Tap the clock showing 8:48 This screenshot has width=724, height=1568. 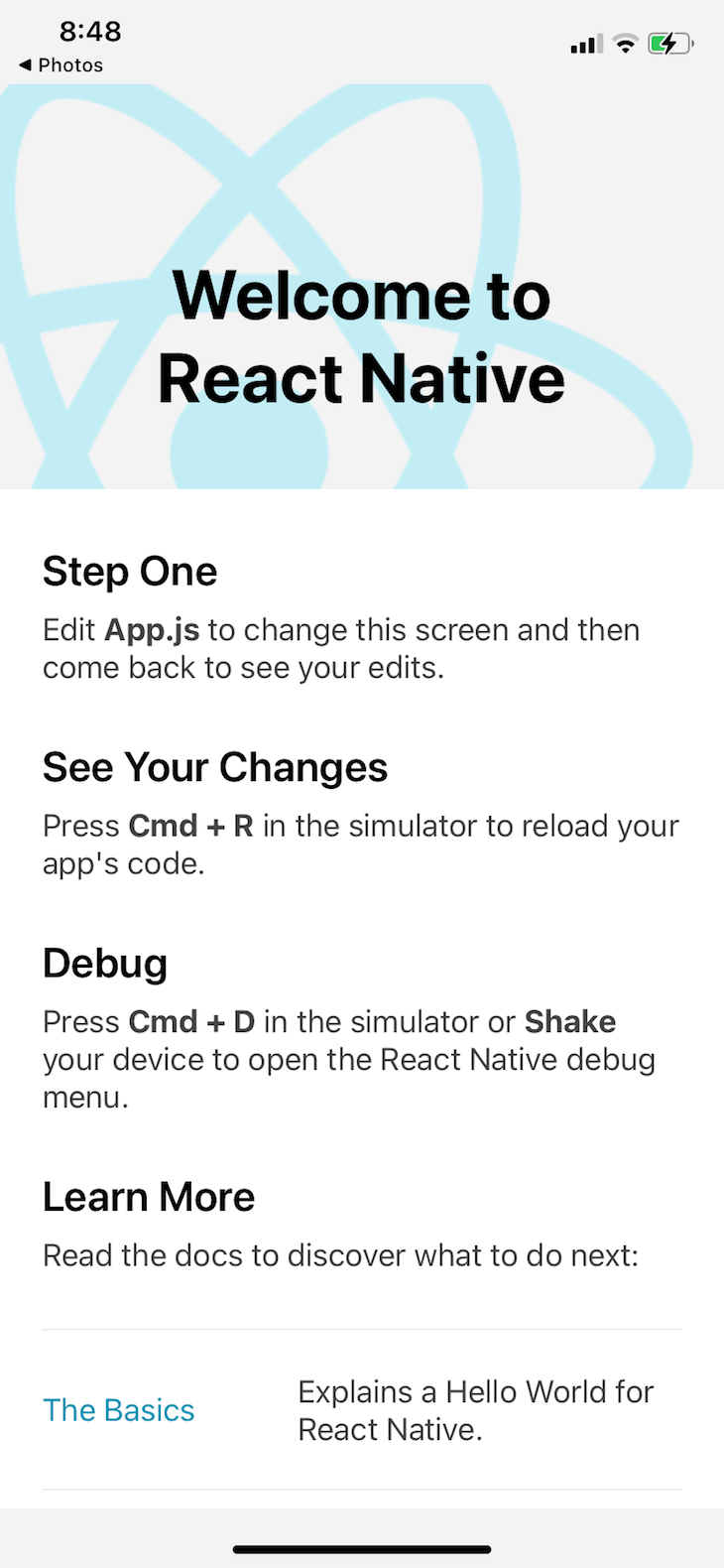click(90, 31)
